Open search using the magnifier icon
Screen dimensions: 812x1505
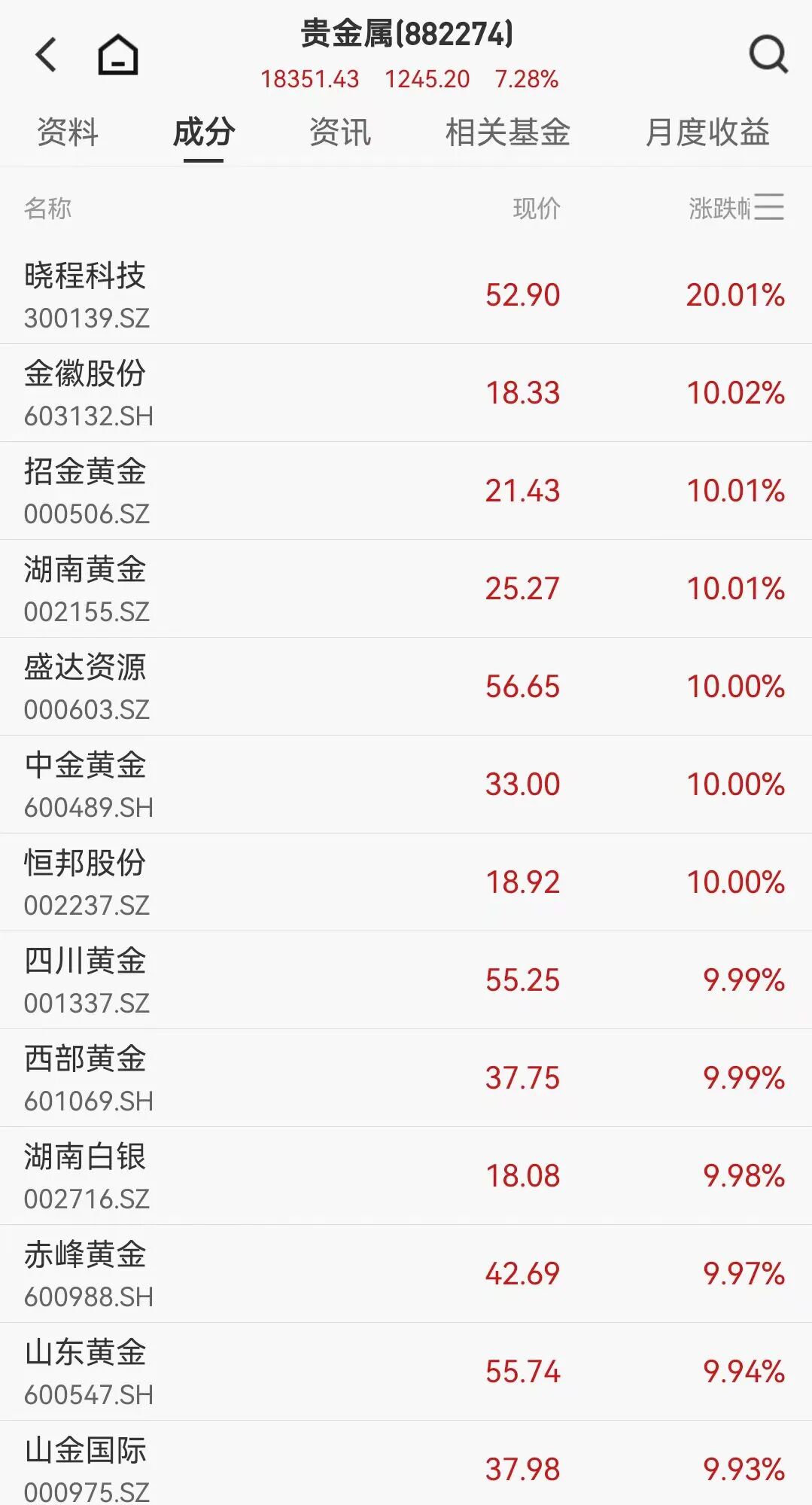point(769,54)
